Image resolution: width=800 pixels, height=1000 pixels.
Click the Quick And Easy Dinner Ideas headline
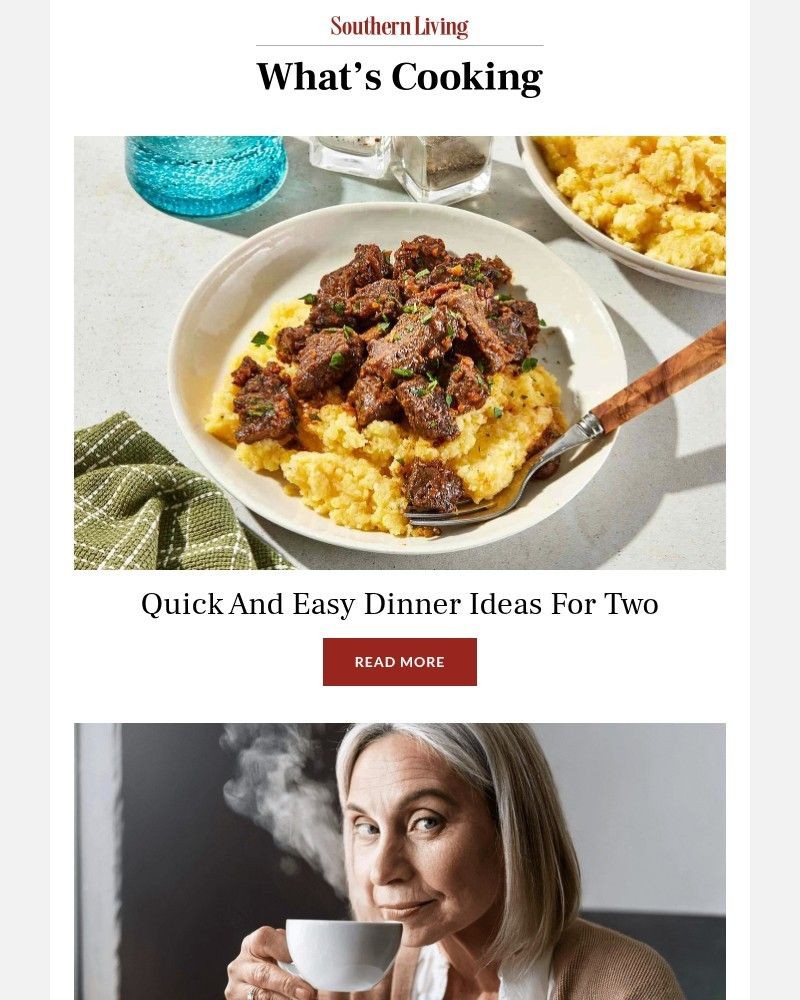(399, 604)
